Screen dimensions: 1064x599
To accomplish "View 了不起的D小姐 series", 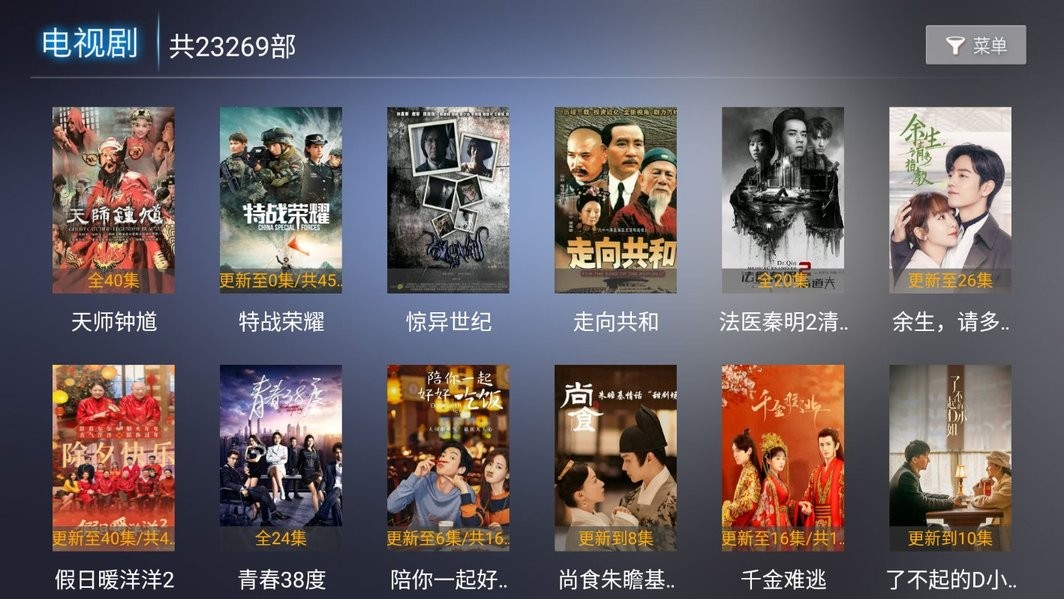I will (950, 458).
